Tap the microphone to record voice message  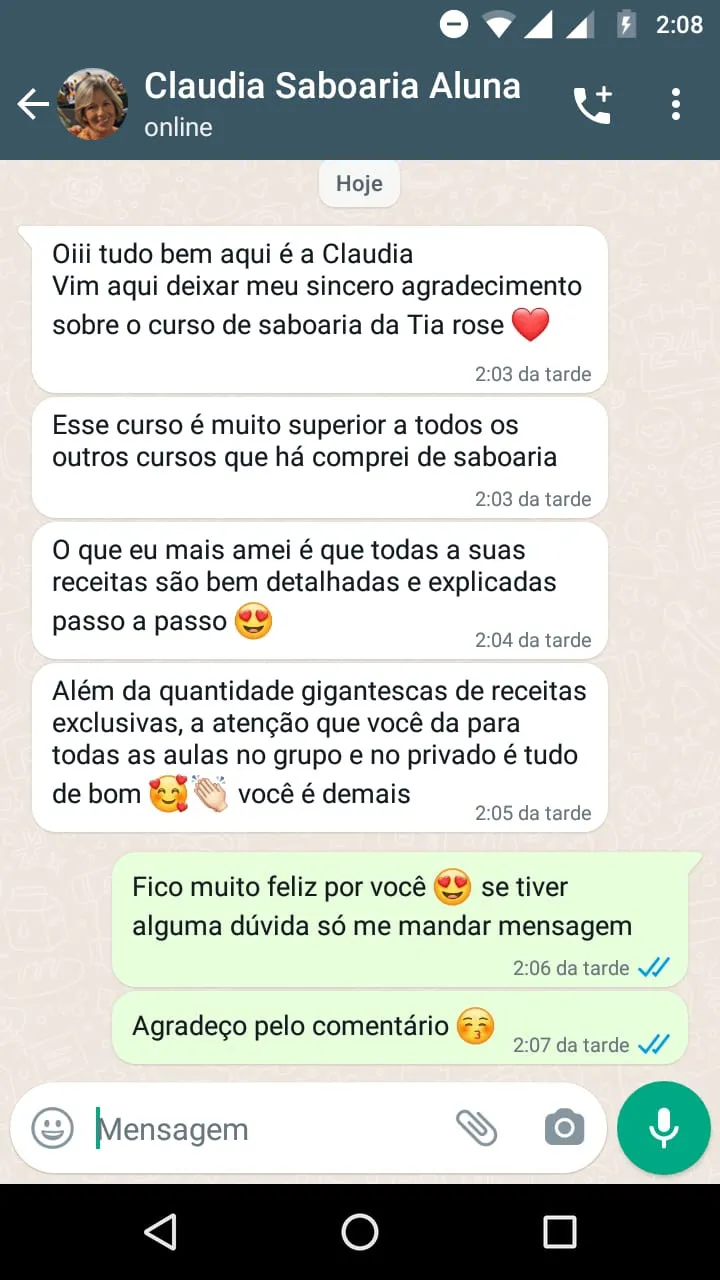[x=663, y=1128]
